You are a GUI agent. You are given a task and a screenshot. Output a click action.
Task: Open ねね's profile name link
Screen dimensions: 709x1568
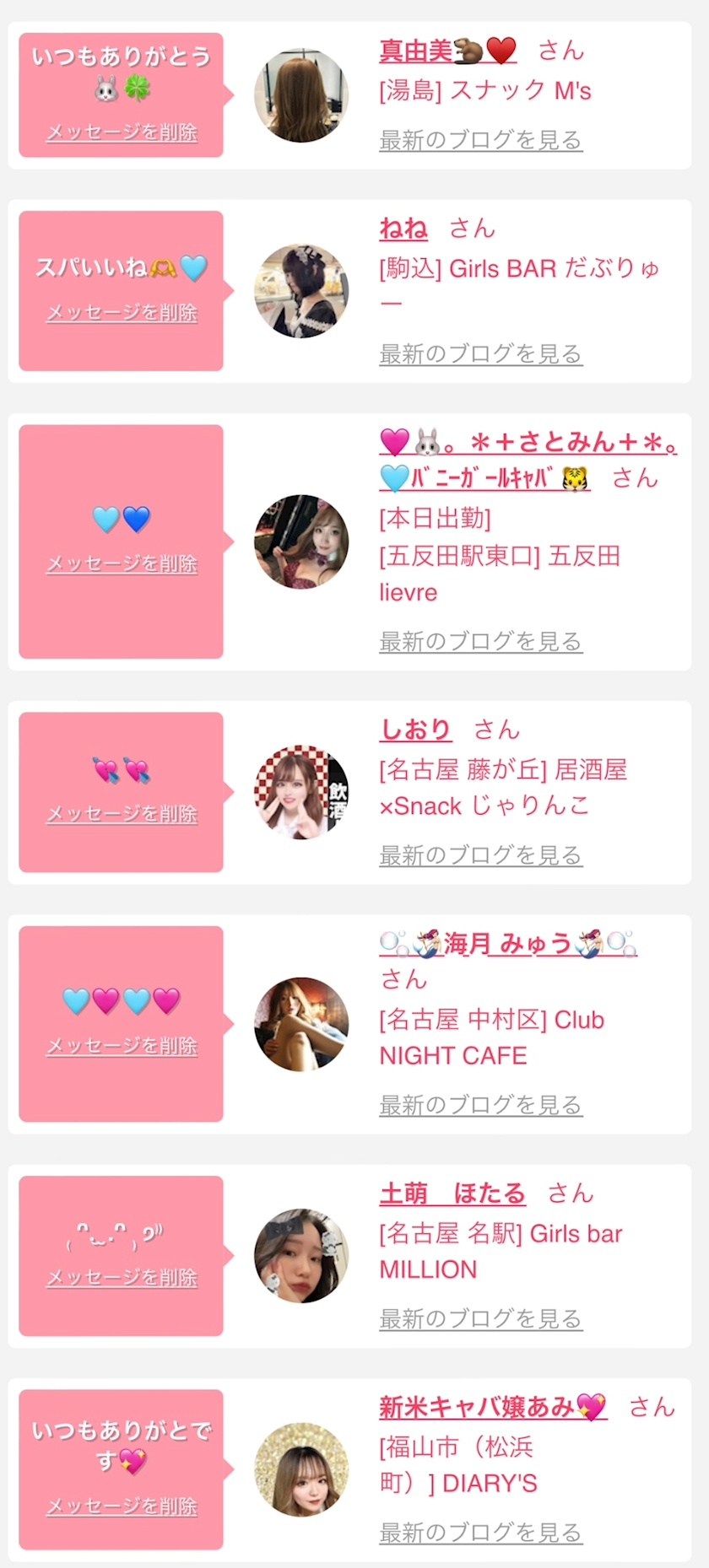pos(403,229)
